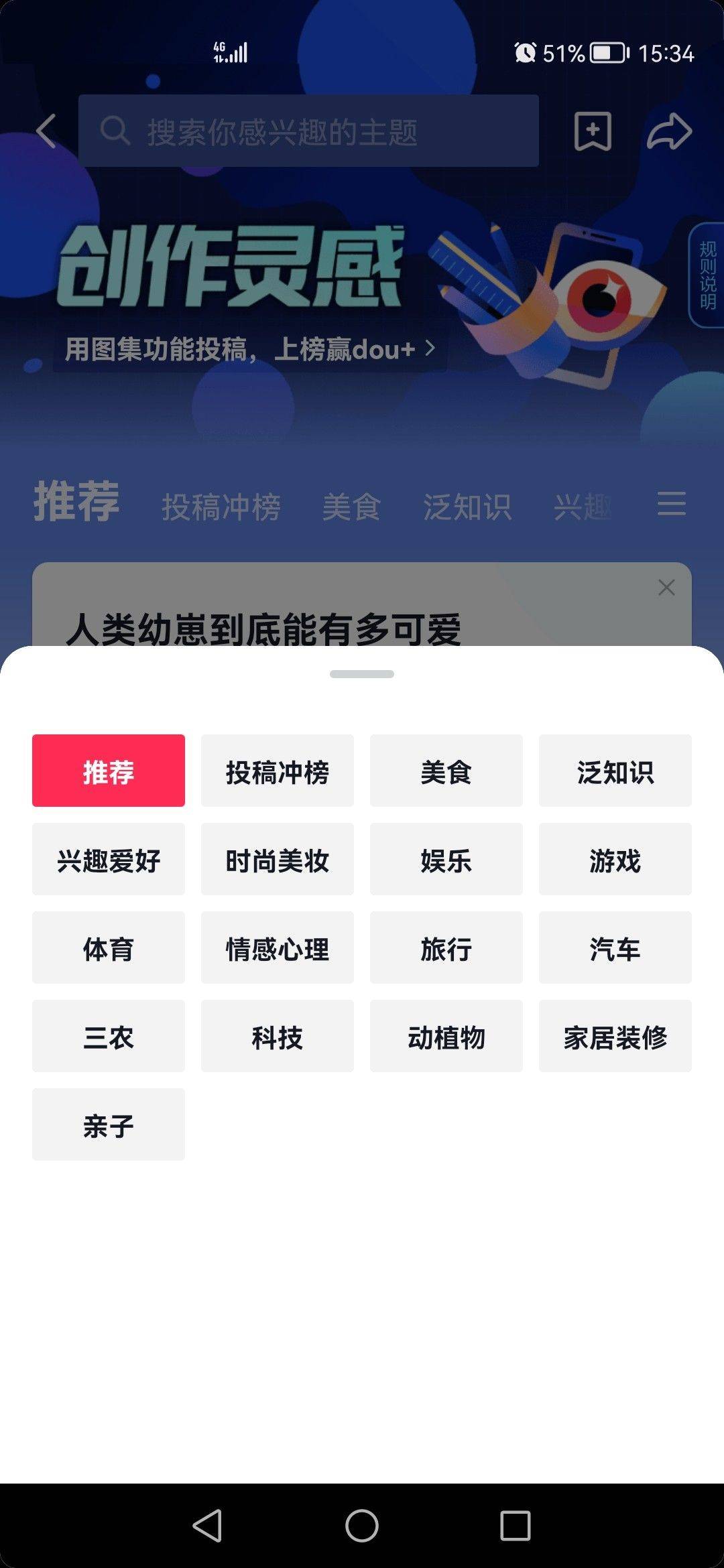
Task: Select the 旅行 category chip
Action: [x=446, y=948]
